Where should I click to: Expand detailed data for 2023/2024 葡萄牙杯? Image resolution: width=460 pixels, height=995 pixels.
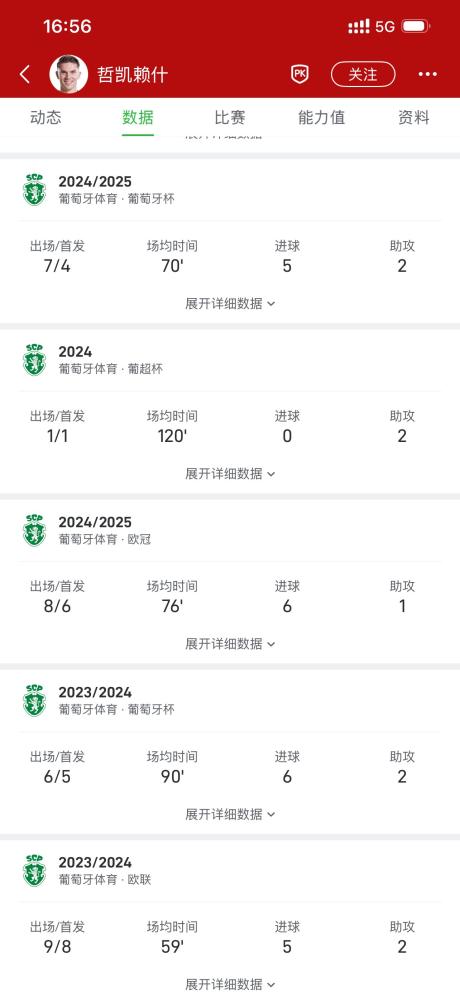[x=230, y=814]
